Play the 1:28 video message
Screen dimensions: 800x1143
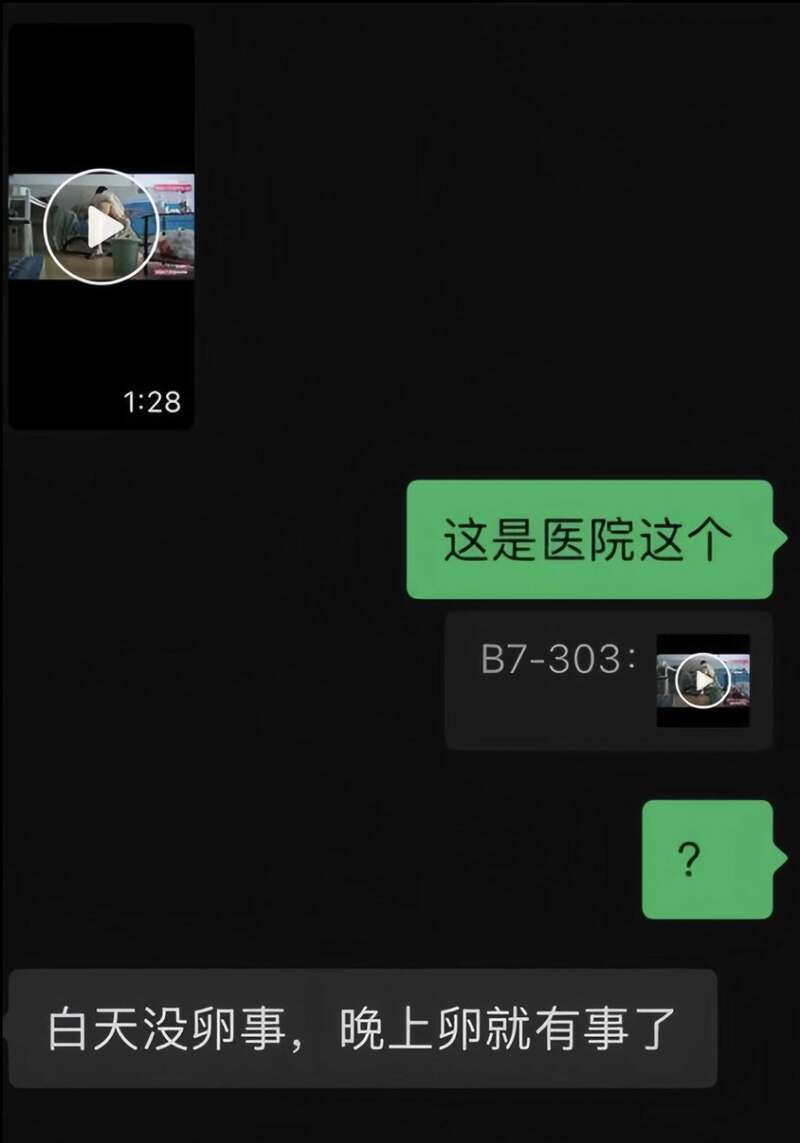[x=101, y=227]
